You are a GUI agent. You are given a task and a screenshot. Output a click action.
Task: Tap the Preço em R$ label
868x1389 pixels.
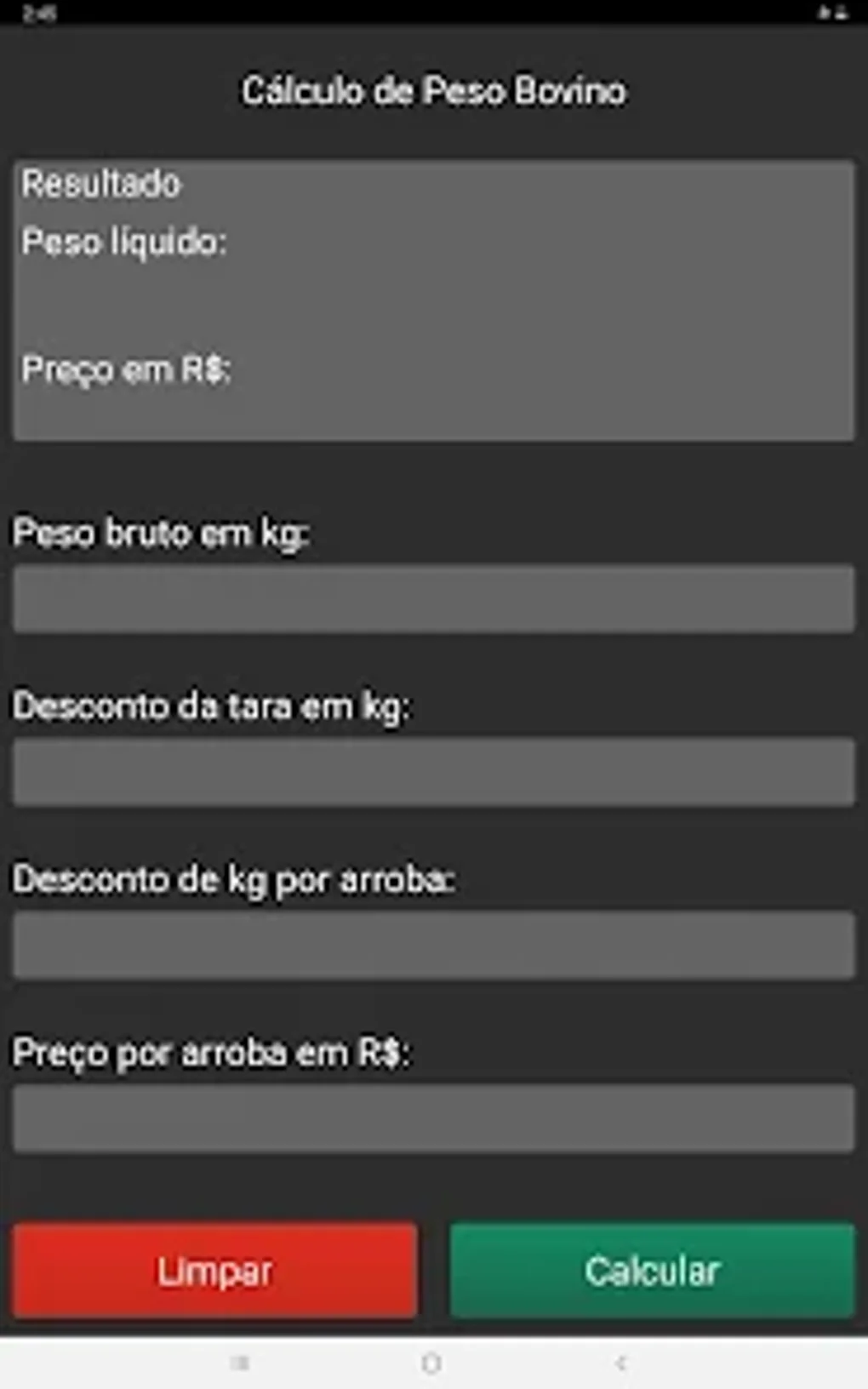126,369
